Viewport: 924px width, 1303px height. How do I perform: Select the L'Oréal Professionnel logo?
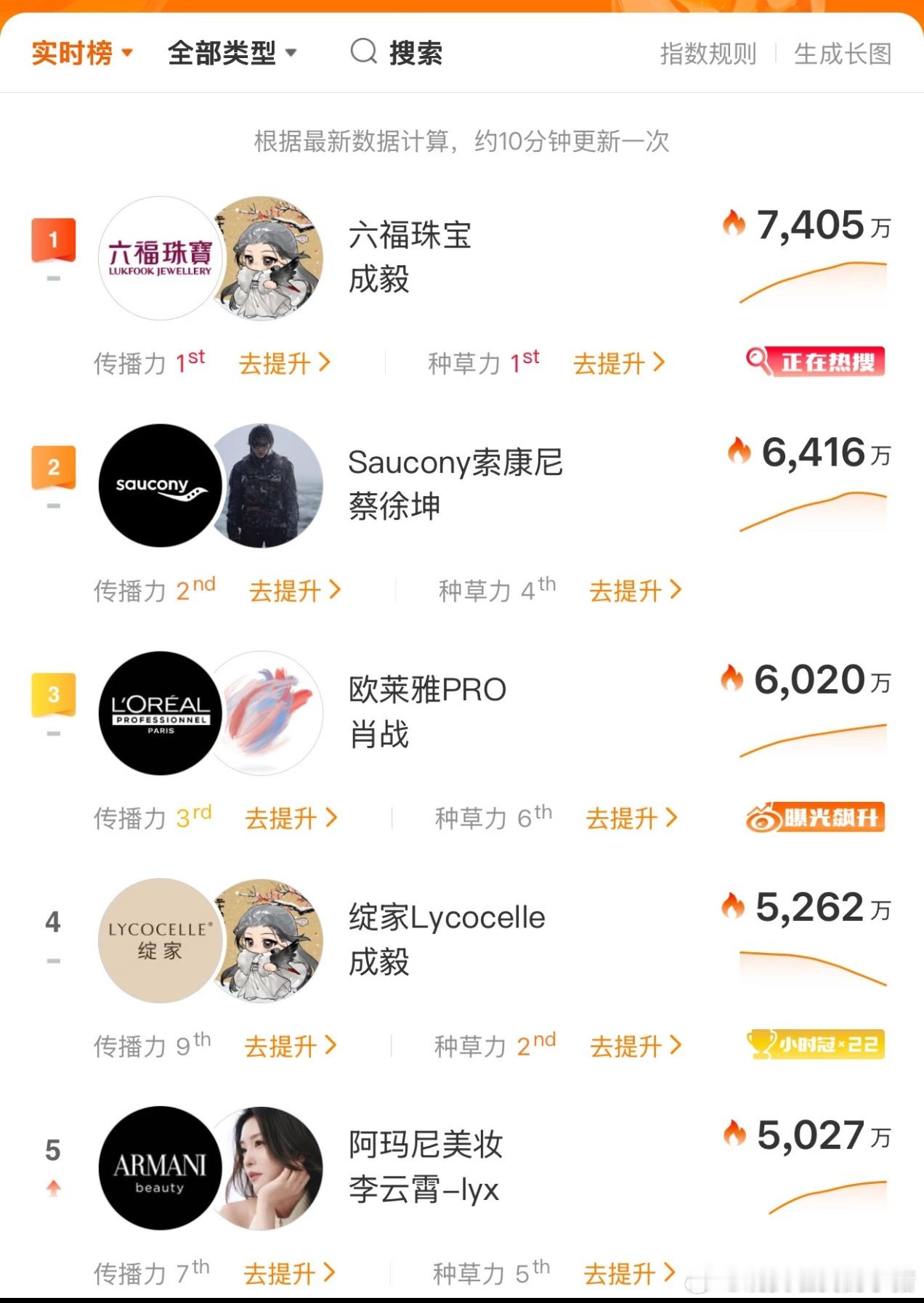click(x=159, y=713)
